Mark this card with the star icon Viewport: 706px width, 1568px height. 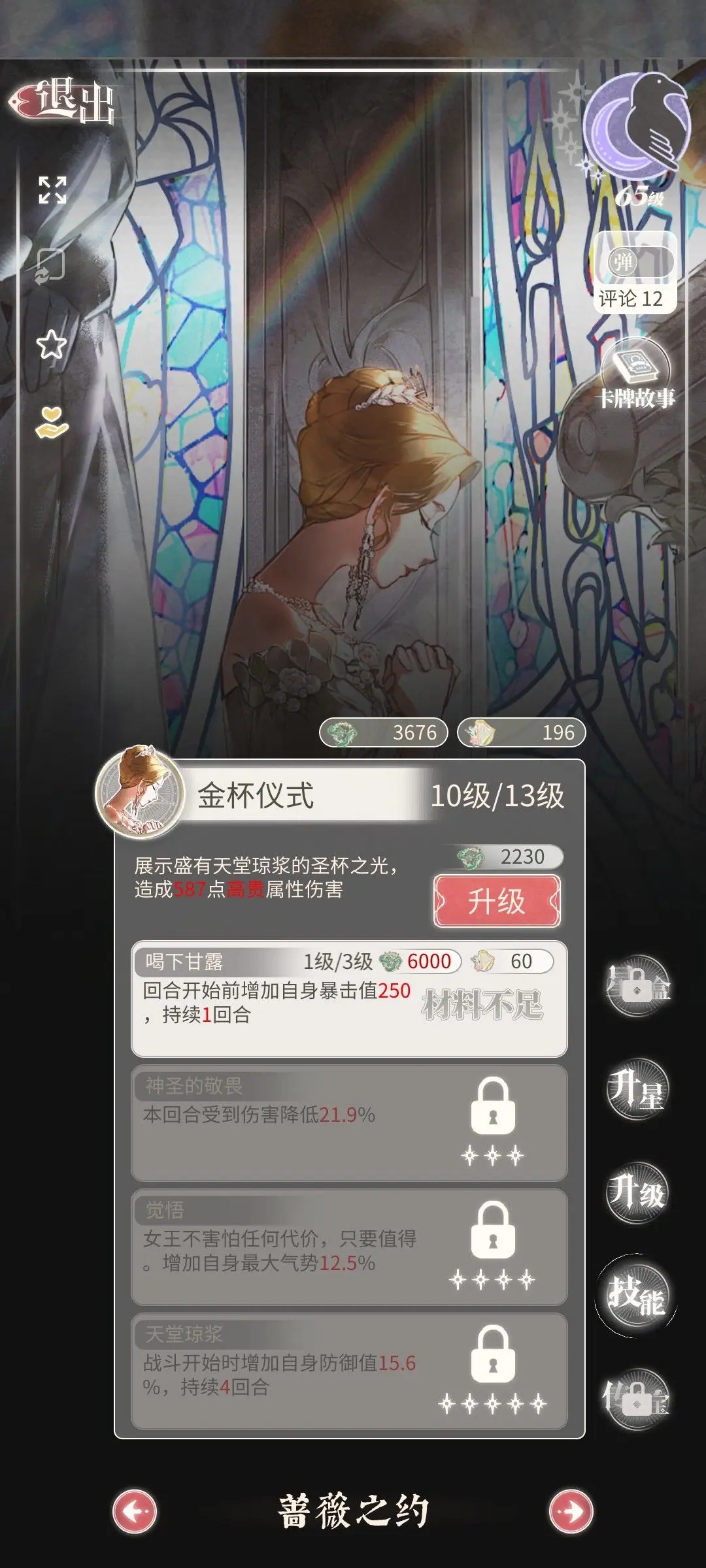[51, 344]
